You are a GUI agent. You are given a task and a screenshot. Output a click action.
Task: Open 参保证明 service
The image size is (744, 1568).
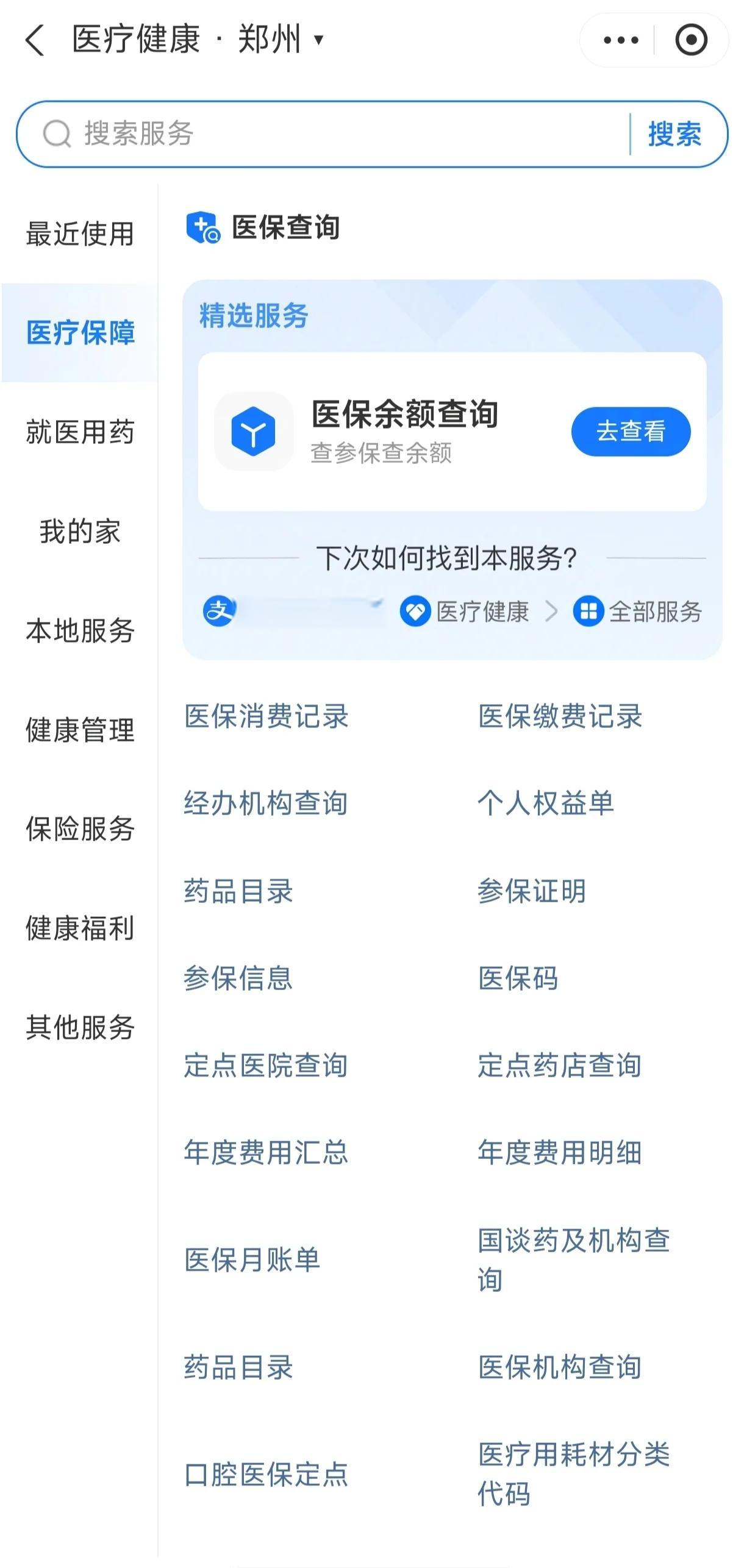click(532, 891)
